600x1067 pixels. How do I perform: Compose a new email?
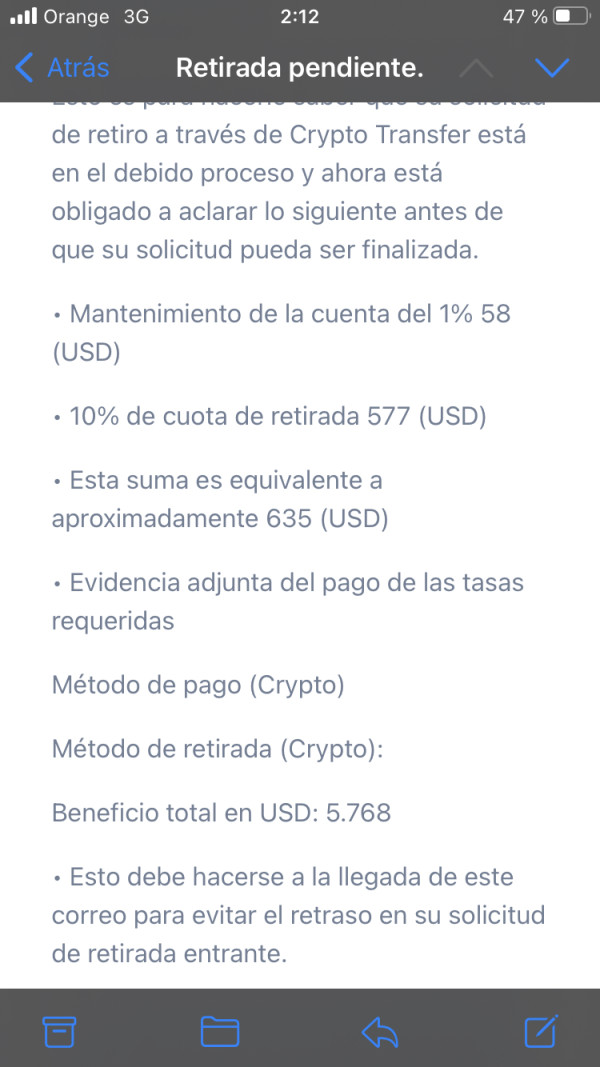click(541, 1031)
